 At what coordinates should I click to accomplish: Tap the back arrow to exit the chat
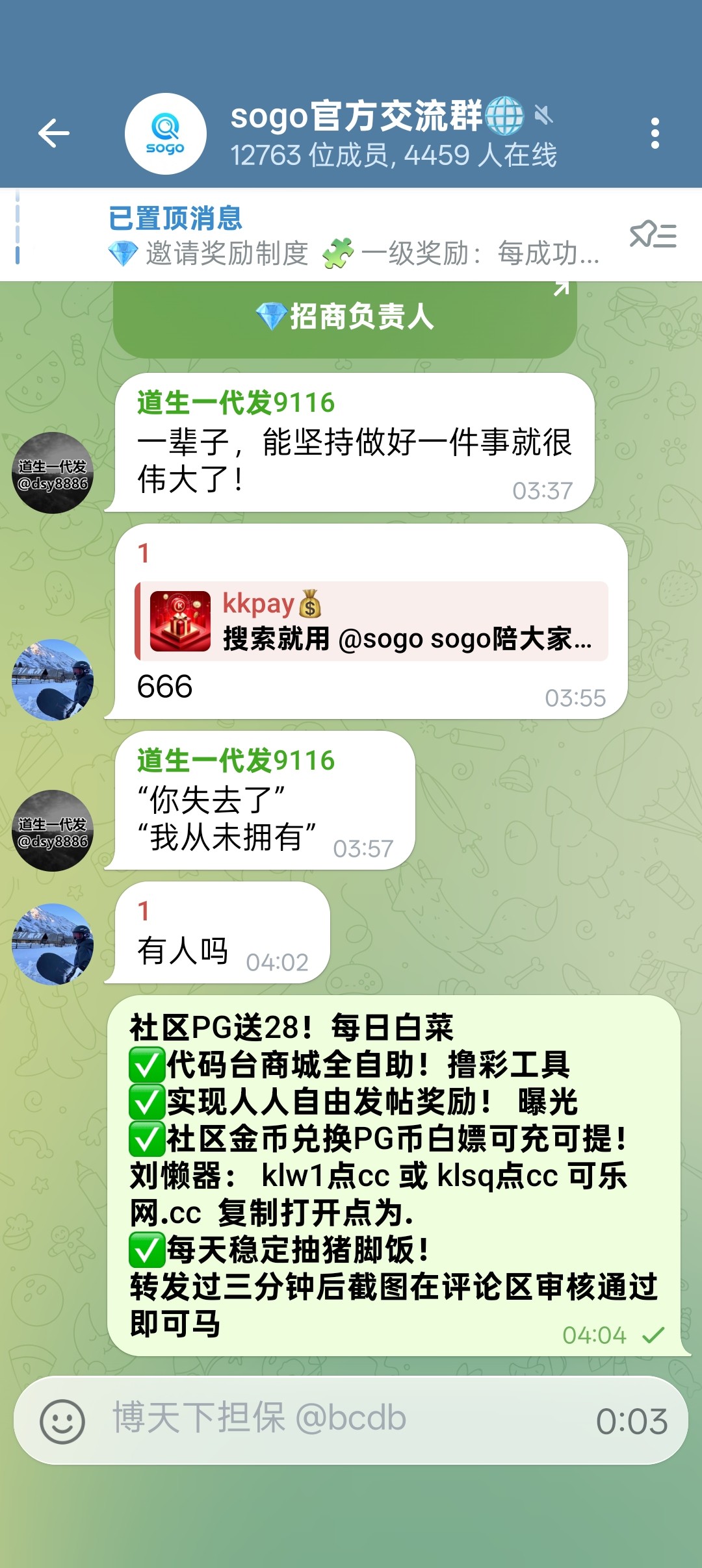click(x=53, y=133)
